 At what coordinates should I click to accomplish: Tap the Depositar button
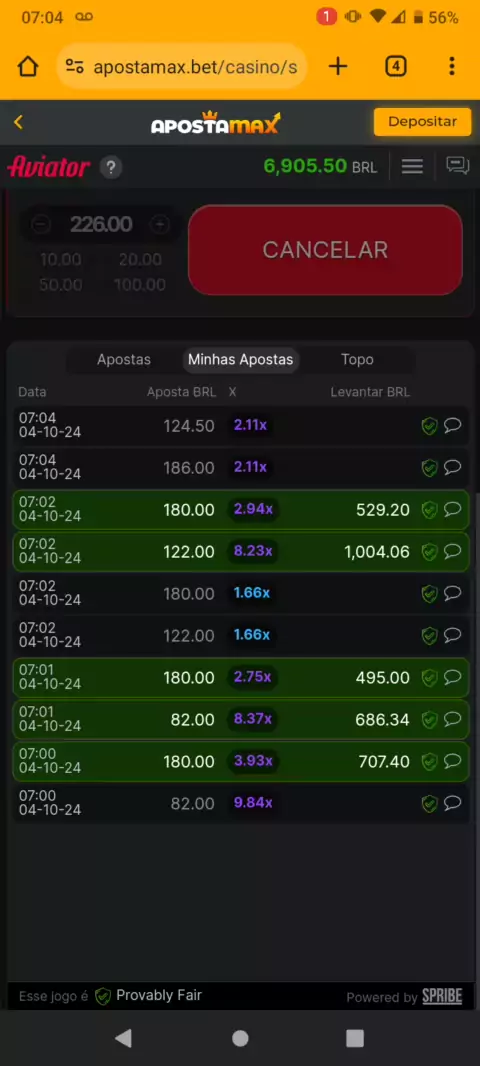click(422, 122)
